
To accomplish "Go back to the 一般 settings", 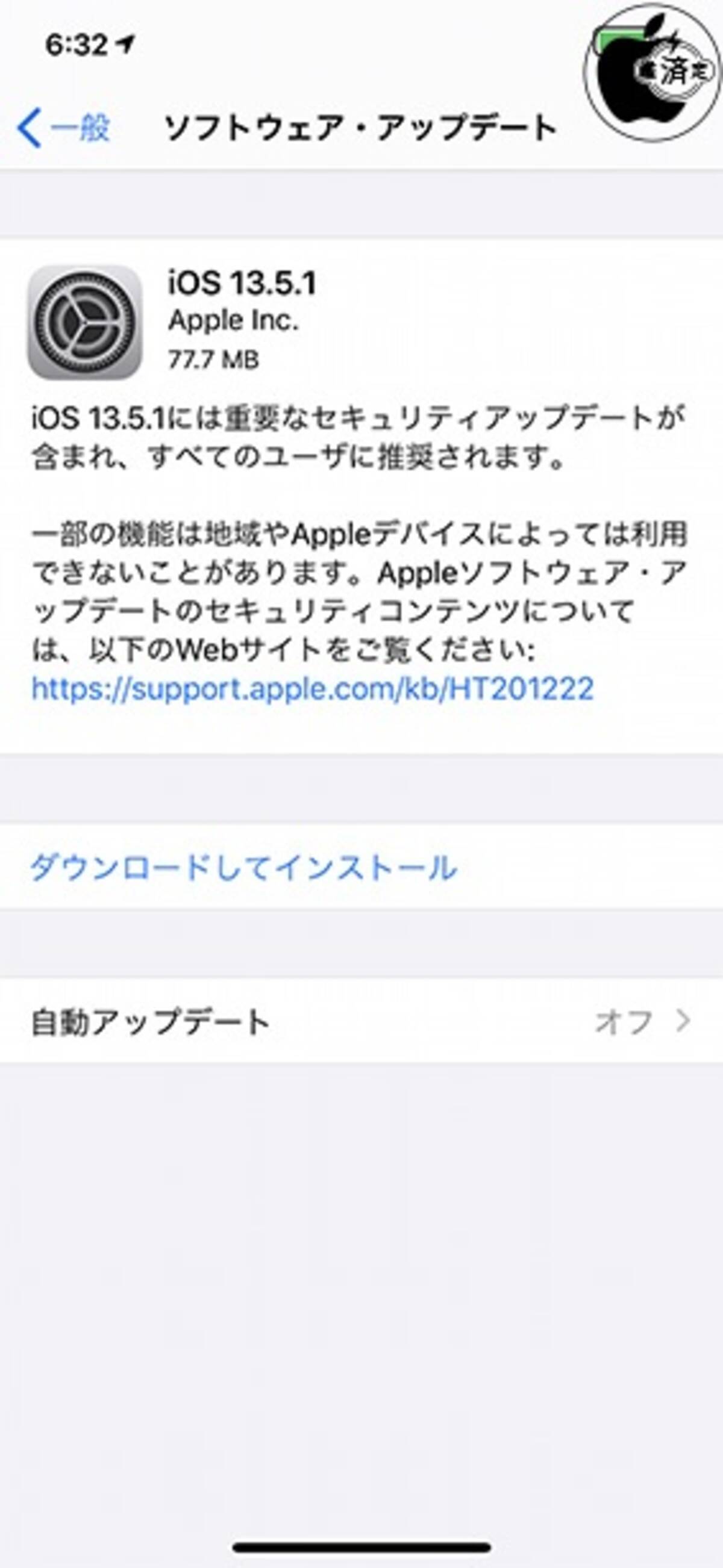I will (x=64, y=128).
